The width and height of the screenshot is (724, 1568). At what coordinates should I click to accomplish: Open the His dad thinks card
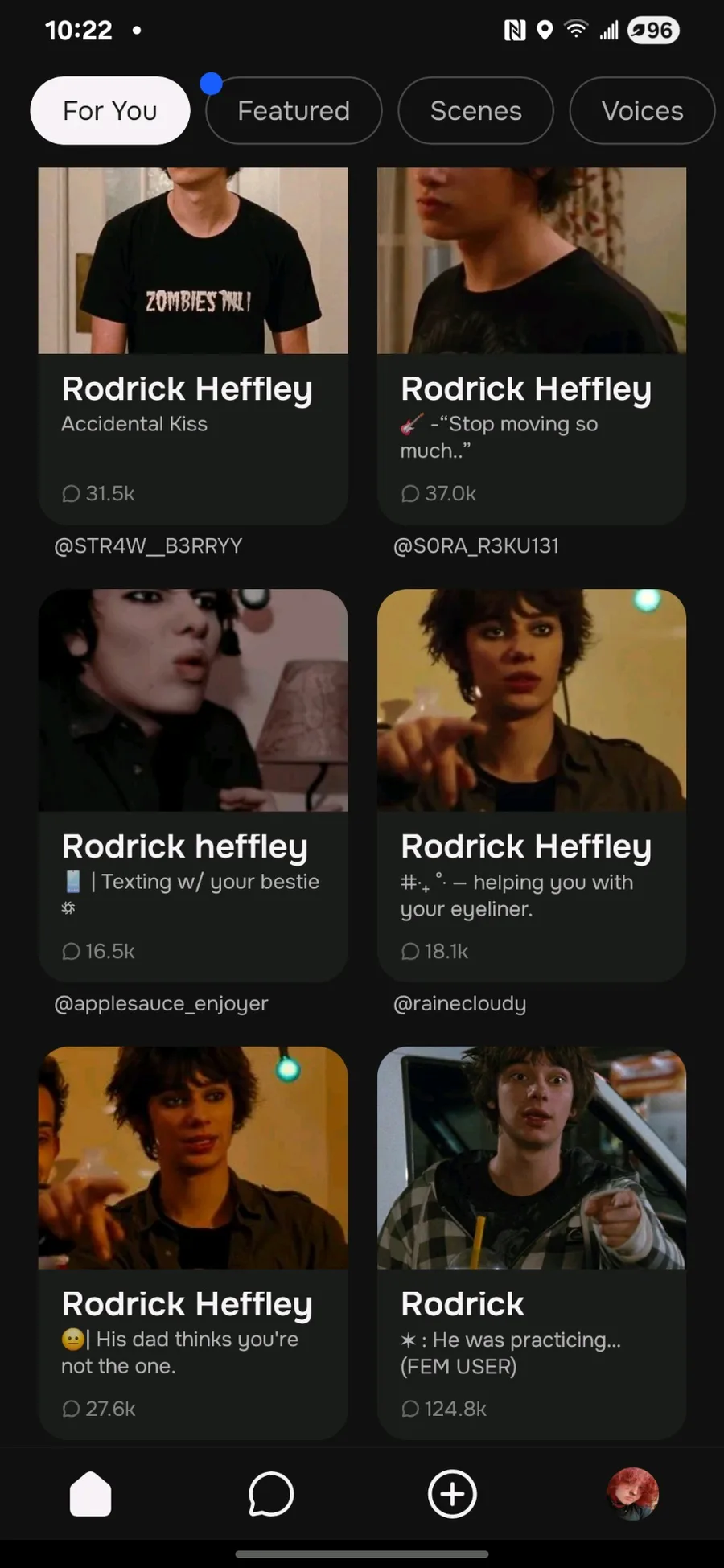[x=193, y=1243]
